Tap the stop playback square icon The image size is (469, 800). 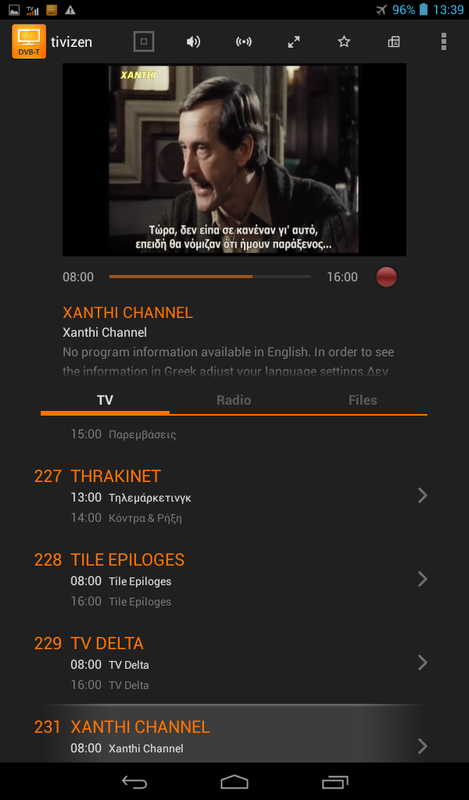144,42
